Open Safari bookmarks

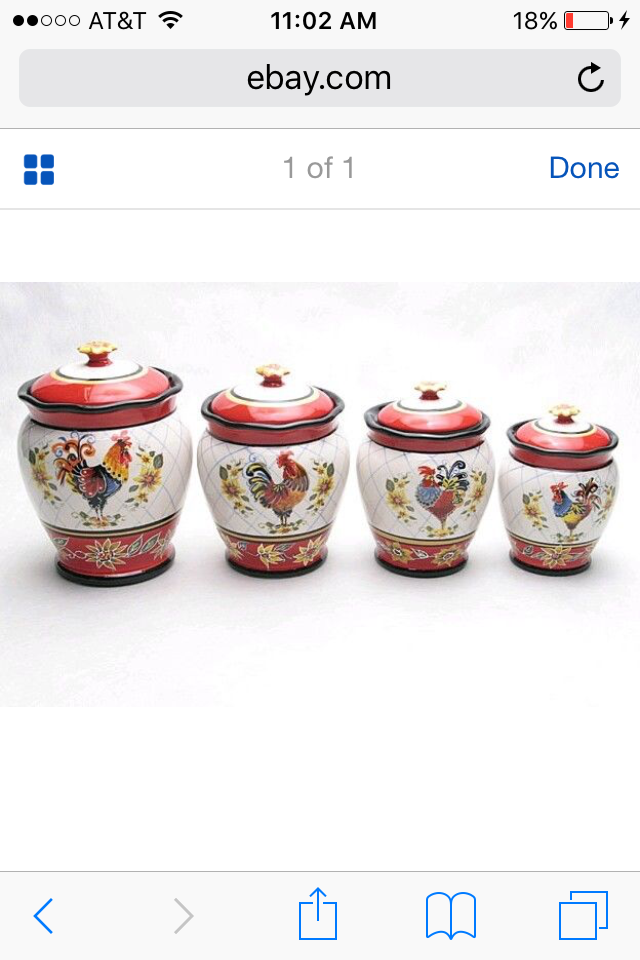tap(451, 915)
